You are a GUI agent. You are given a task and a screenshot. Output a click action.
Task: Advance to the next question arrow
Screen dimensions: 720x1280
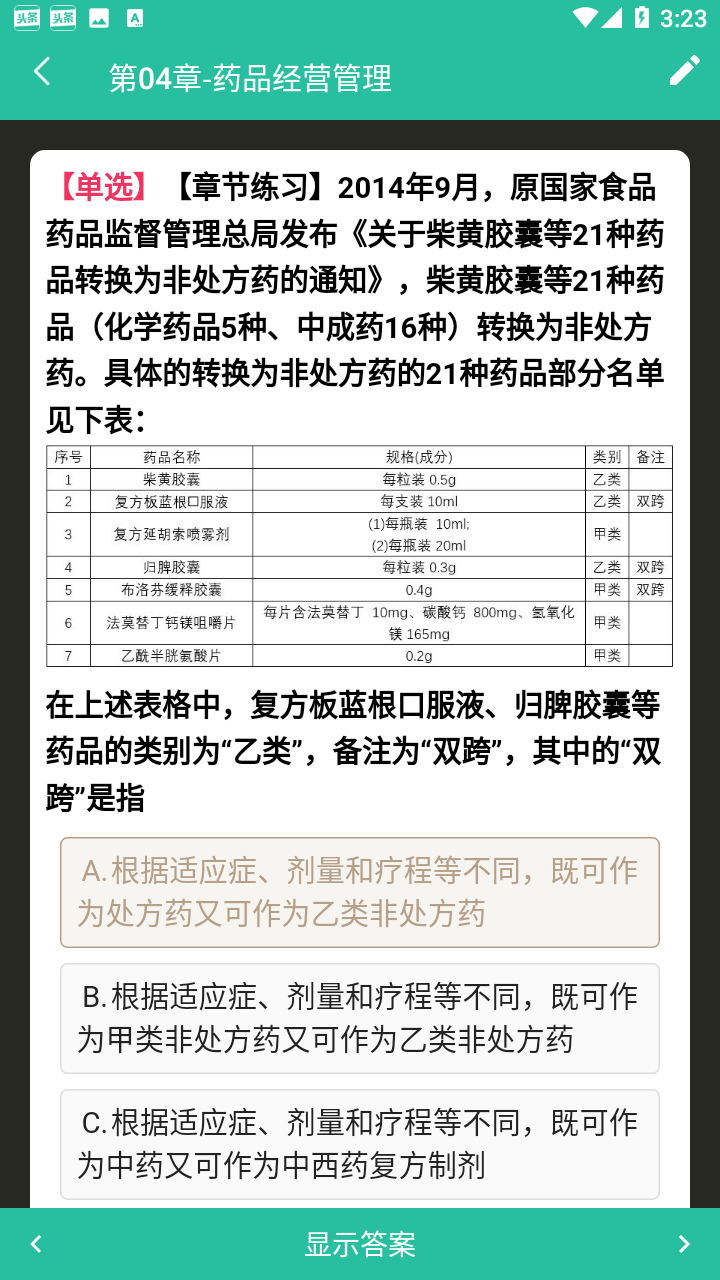684,1244
